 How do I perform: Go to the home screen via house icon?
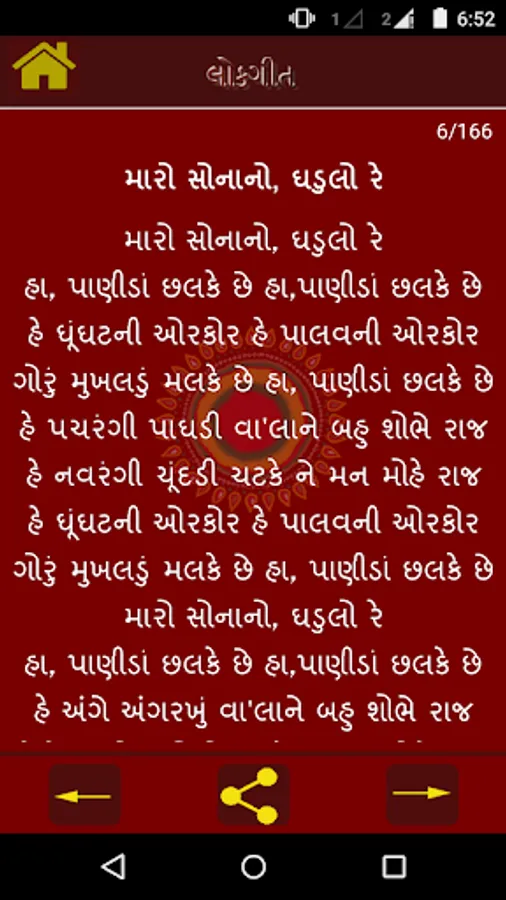(44, 66)
